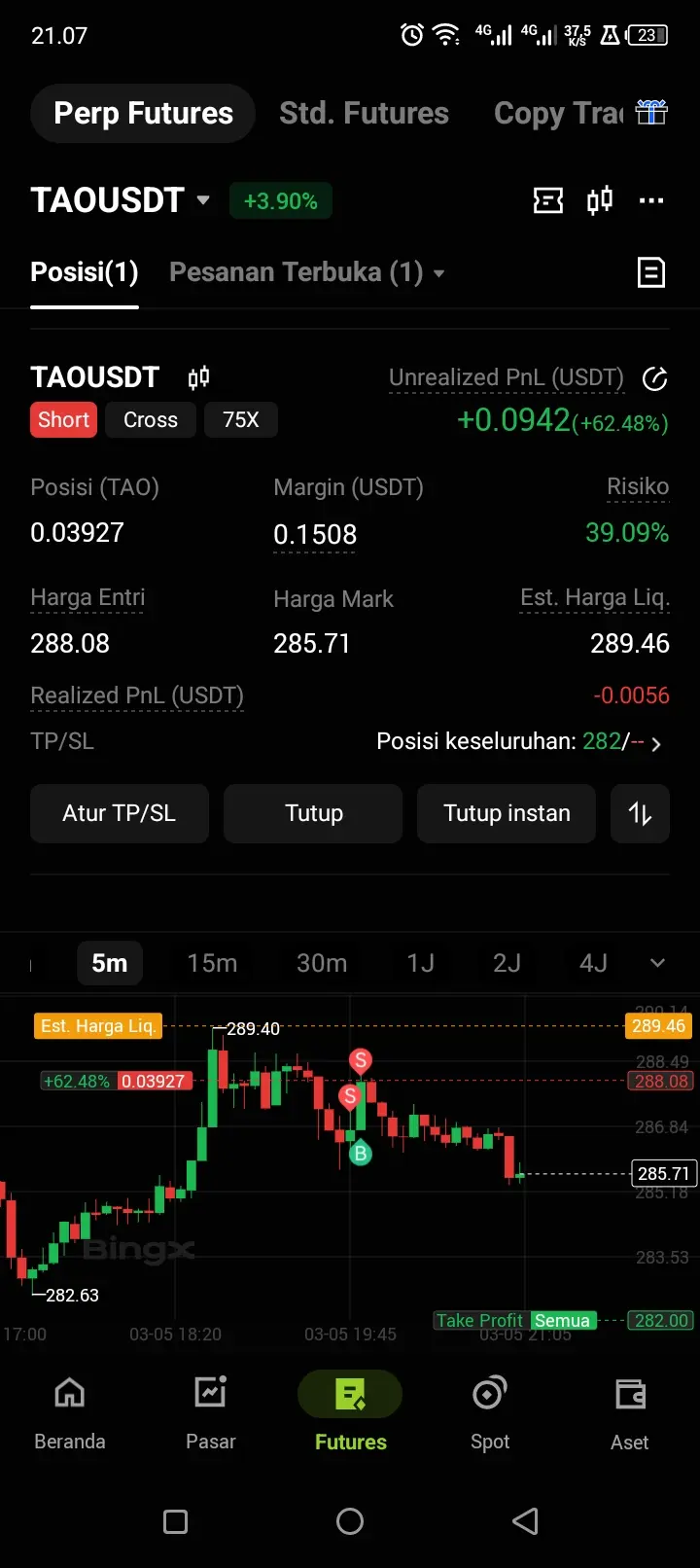
Task: Select the 15m chart timeframe
Action: coord(212,963)
